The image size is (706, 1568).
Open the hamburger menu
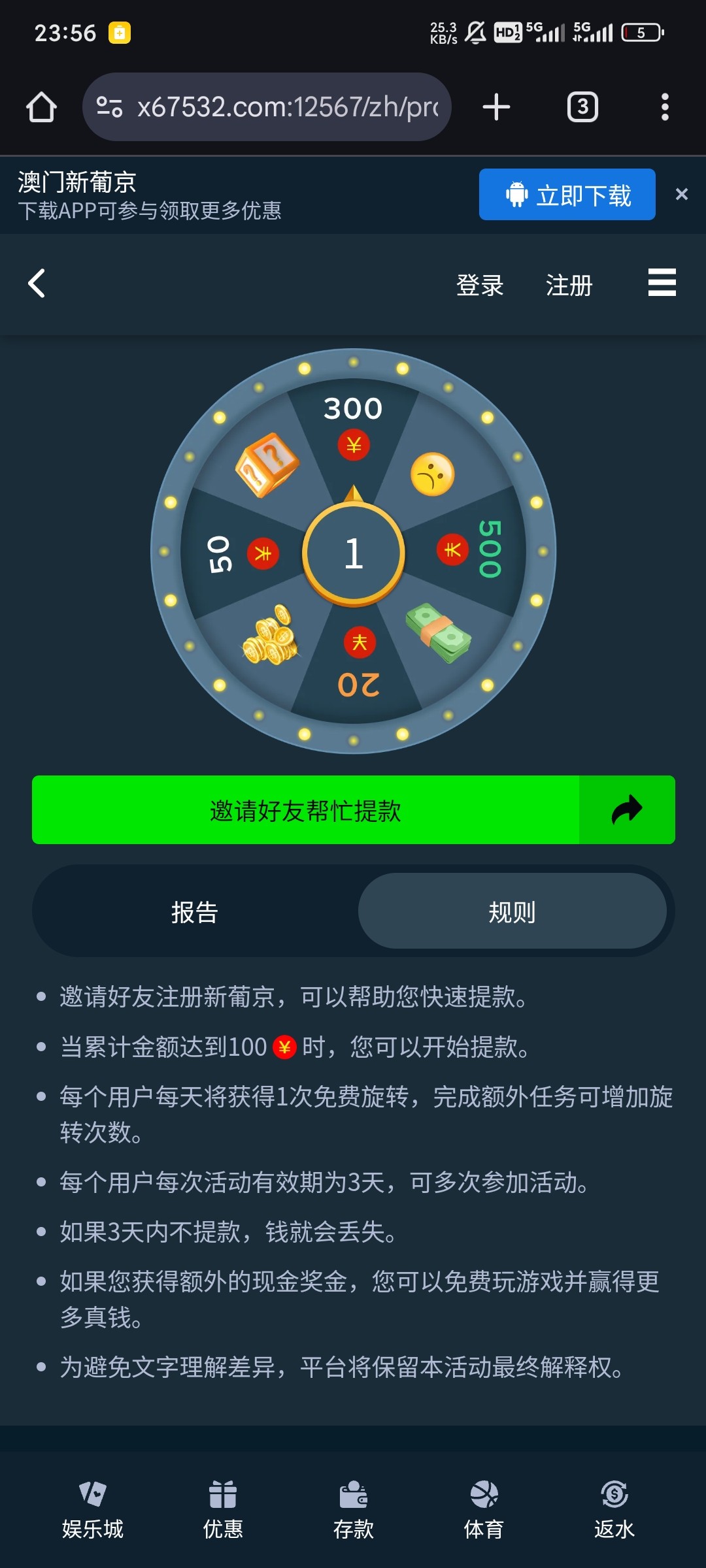662,283
